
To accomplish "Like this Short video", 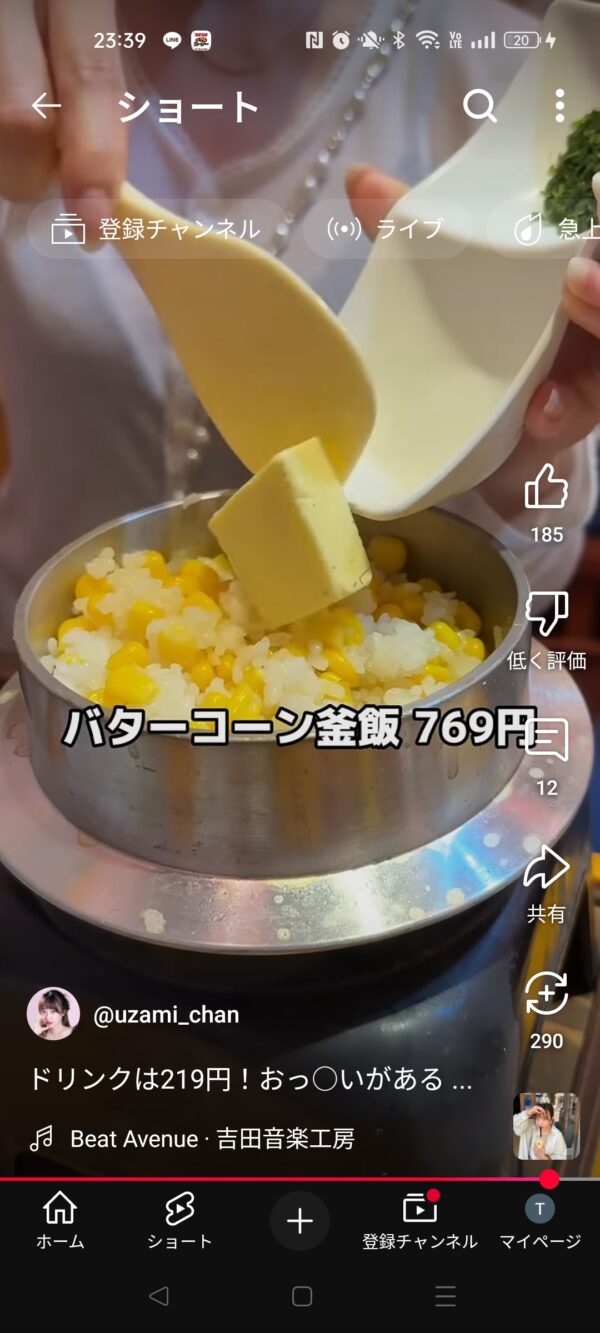I will pos(546,489).
